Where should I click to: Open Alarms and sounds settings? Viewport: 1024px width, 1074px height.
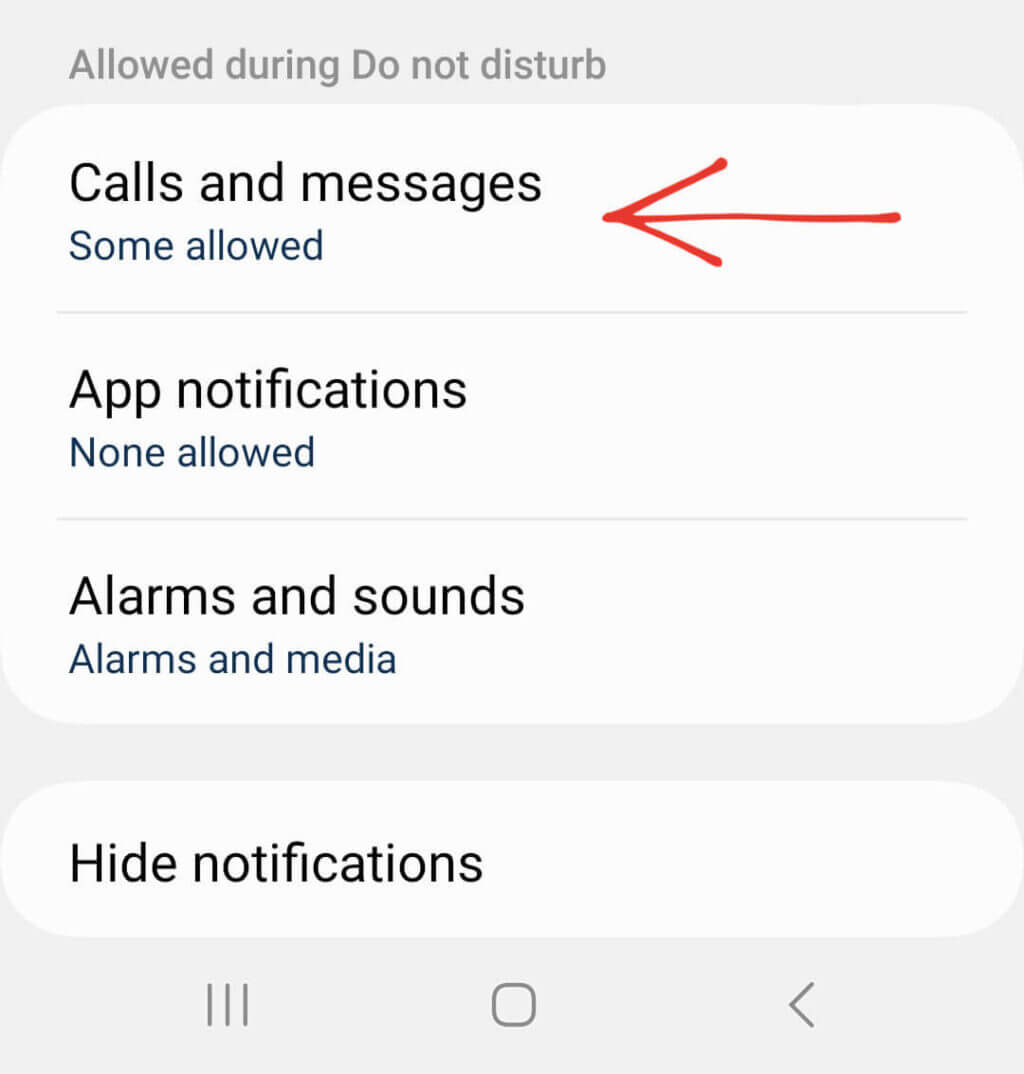[x=296, y=624]
